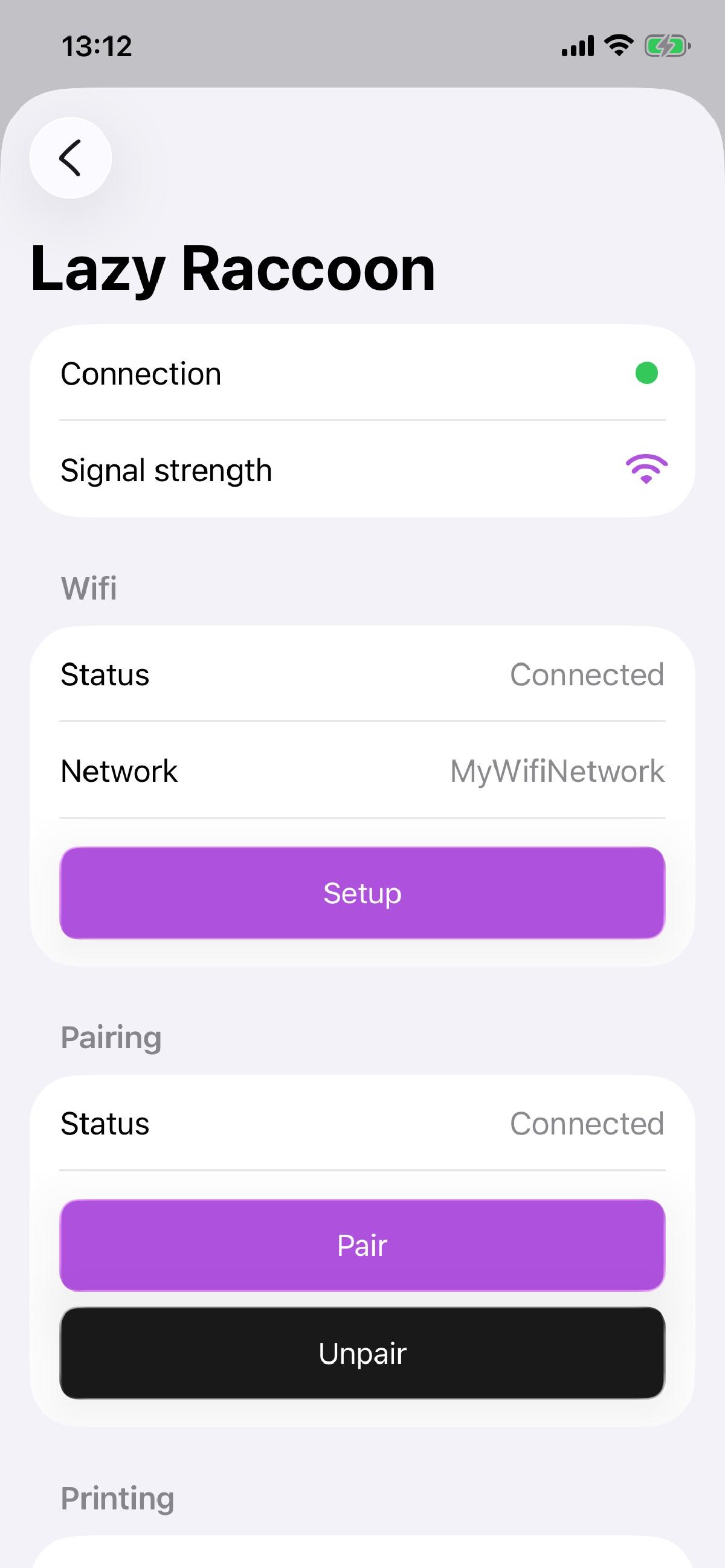Tap the Pair button
The width and height of the screenshot is (725, 1568).
[x=362, y=1245]
